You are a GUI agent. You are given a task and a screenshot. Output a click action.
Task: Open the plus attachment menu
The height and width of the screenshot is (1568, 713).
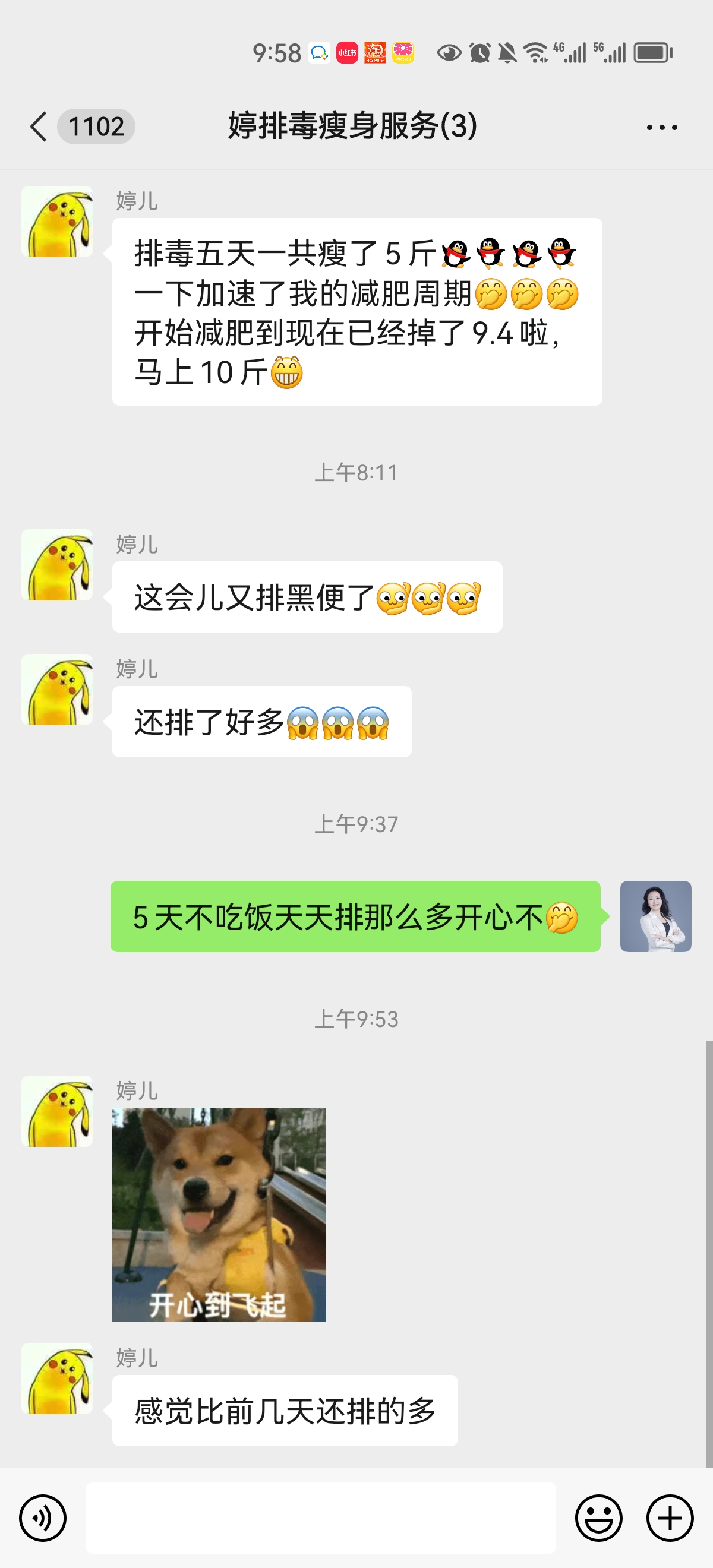pyautogui.click(x=670, y=1518)
